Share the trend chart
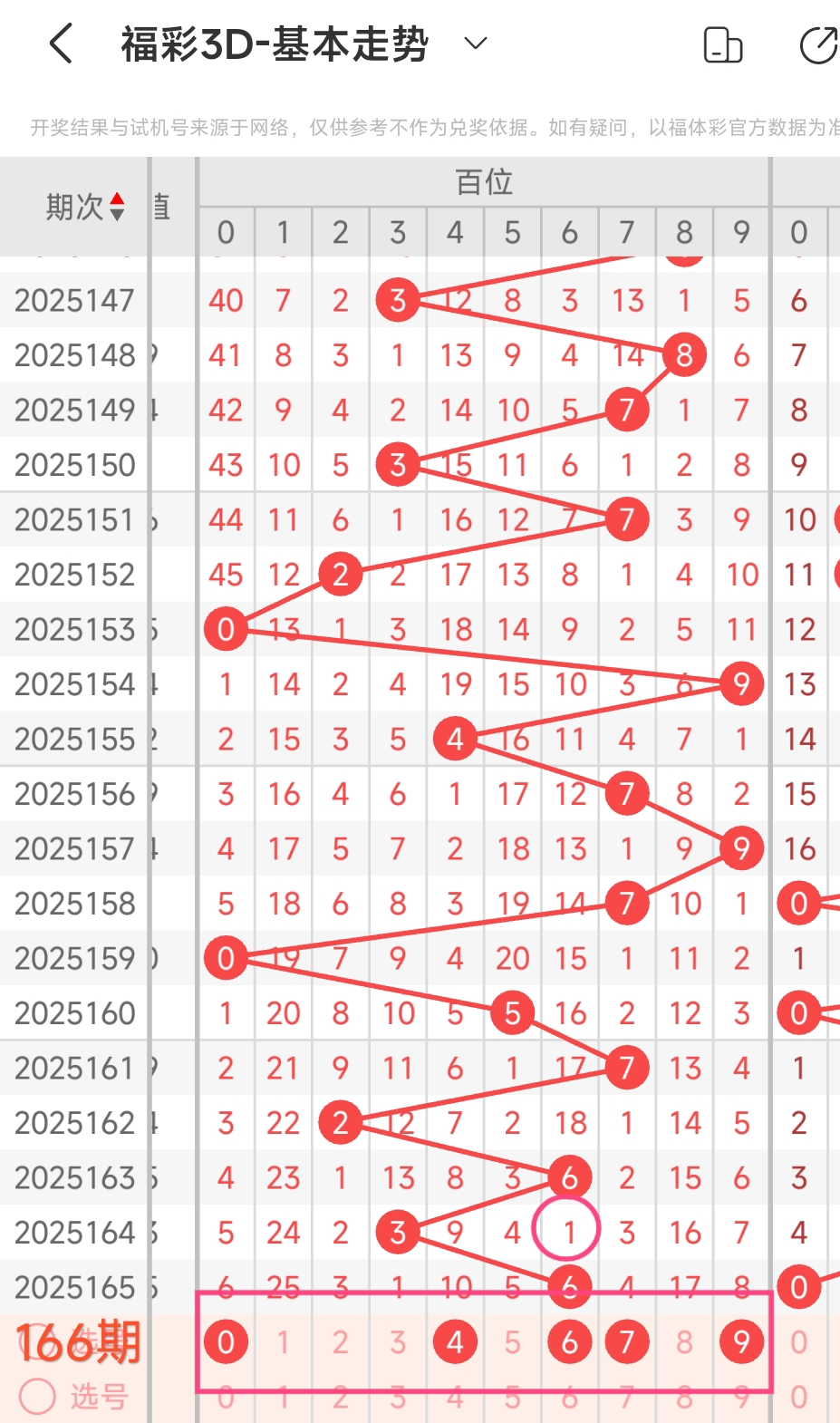Viewport: 840px width, 1423px height. 819,45
